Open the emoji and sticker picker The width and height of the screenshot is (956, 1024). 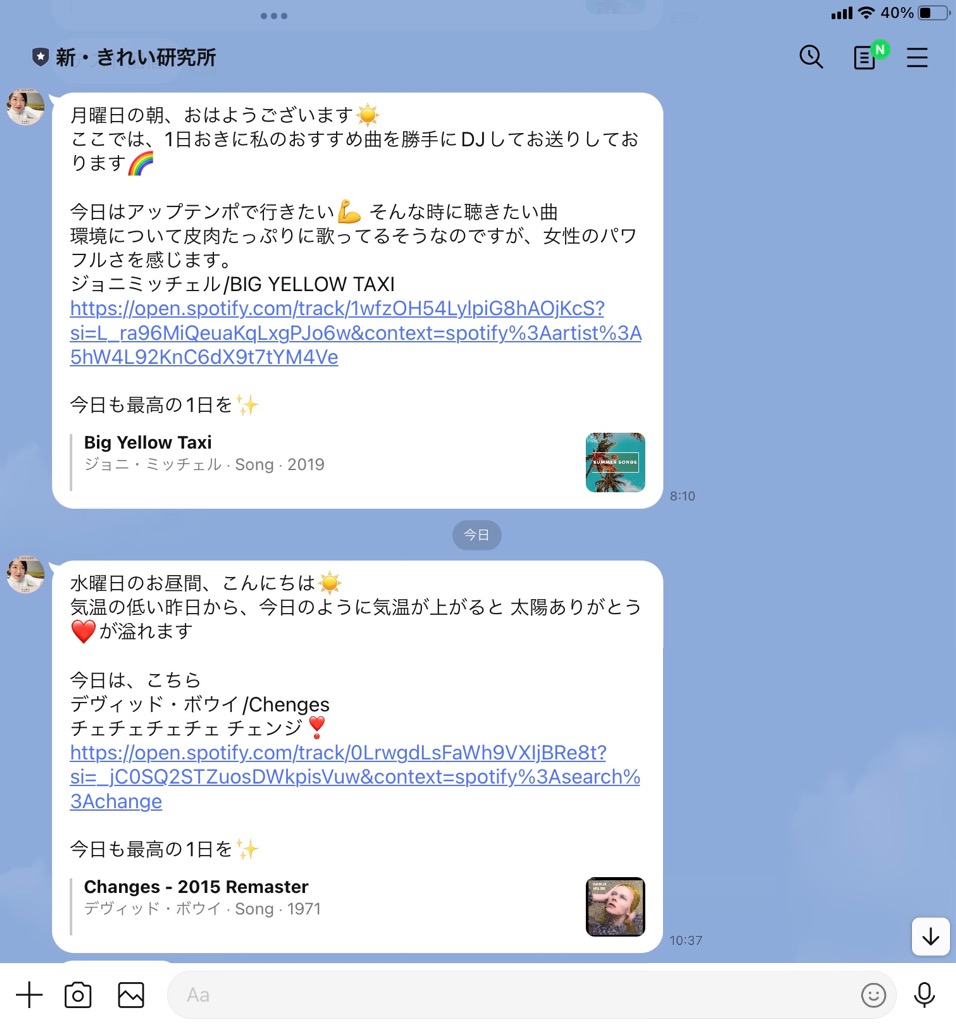pos(873,995)
